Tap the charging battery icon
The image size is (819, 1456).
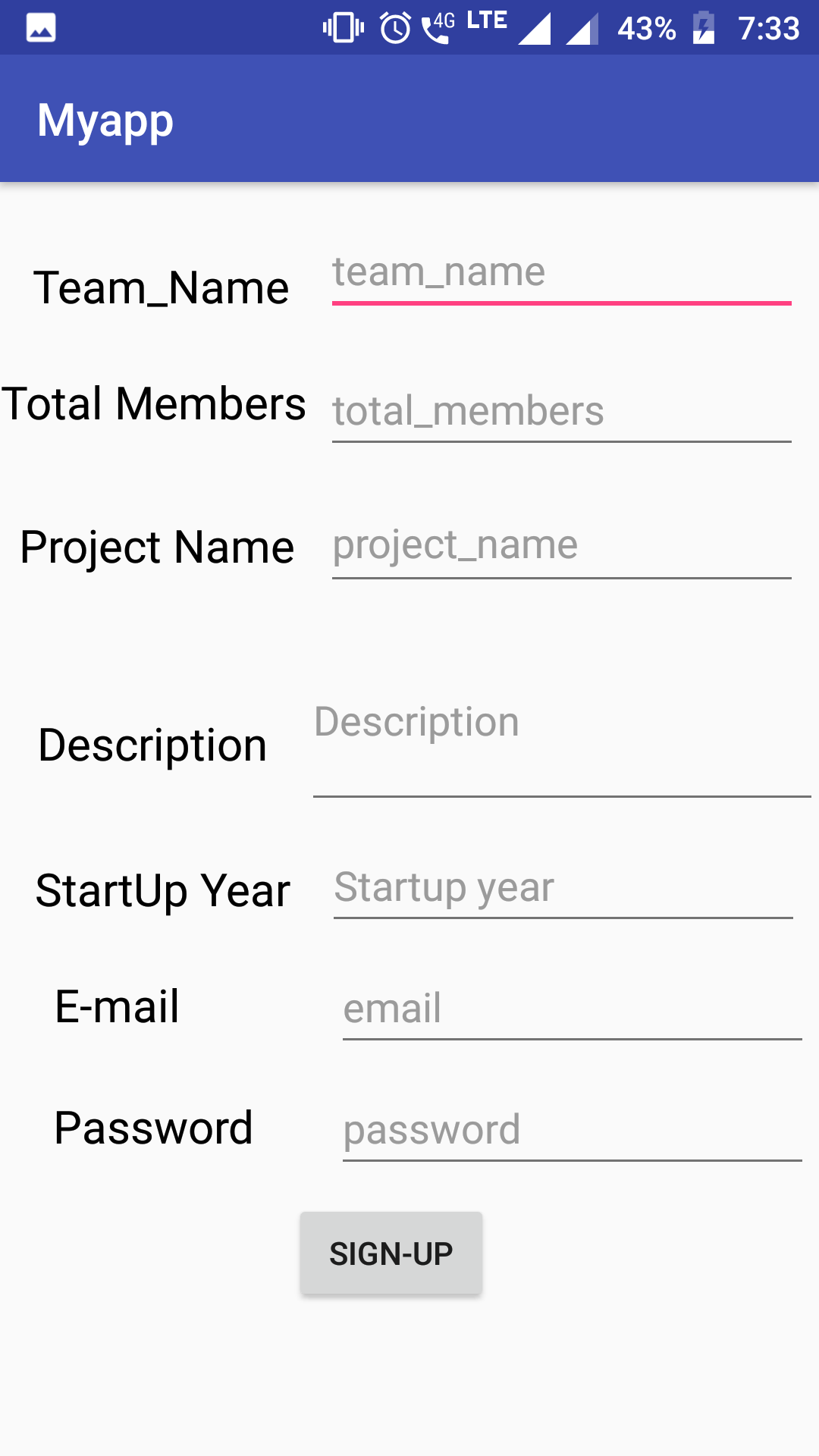tap(705, 27)
